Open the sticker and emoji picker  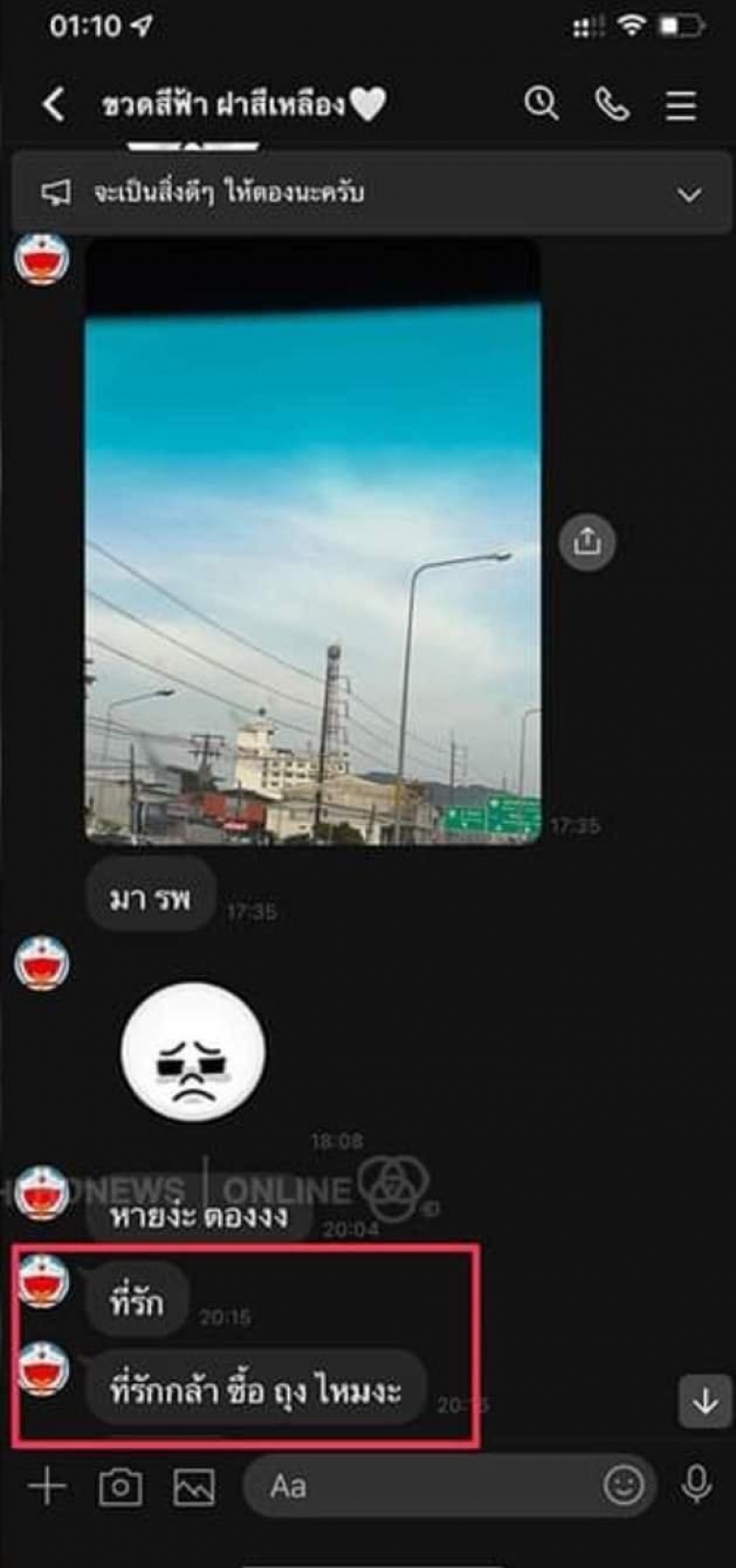pyautogui.click(x=624, y=1485)
